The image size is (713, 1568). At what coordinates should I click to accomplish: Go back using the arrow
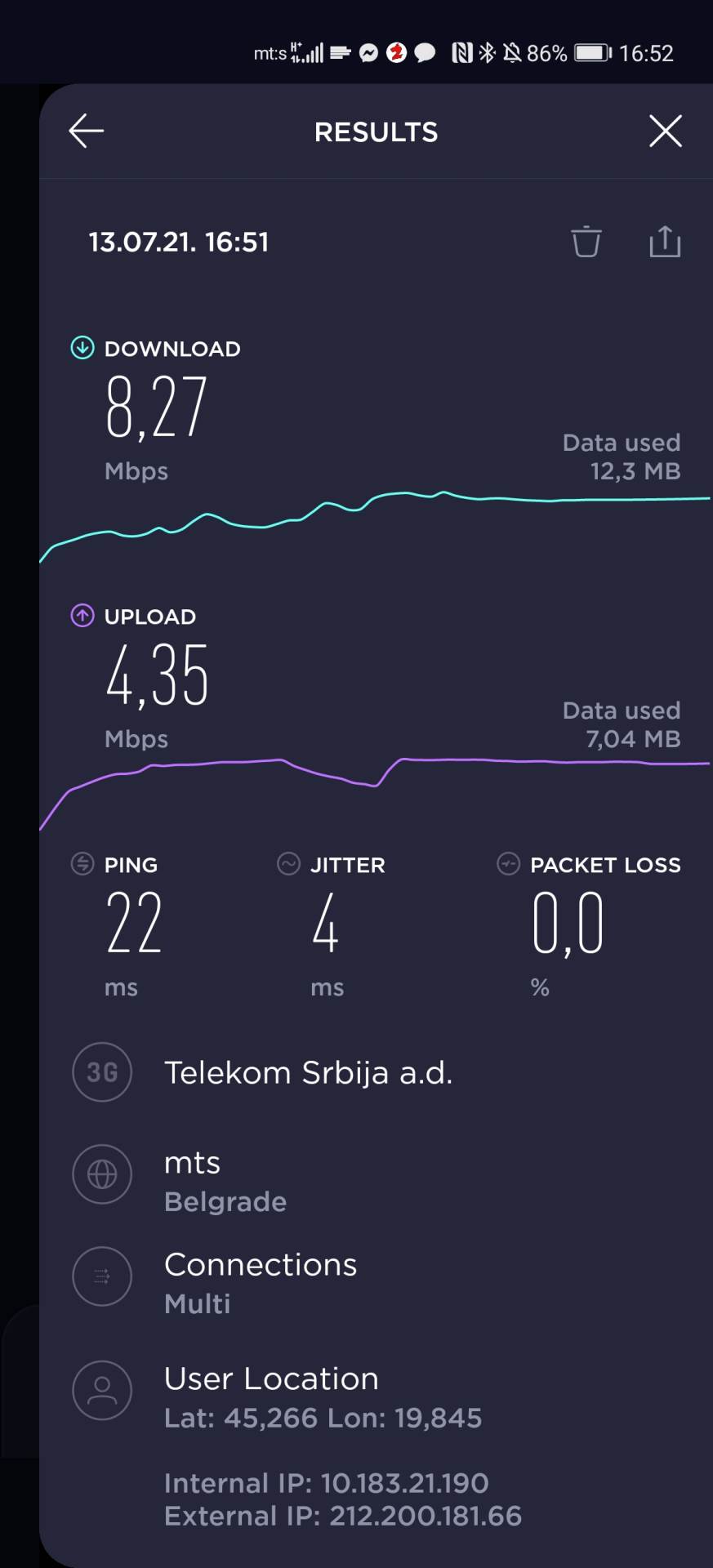[x=85, y=131]
